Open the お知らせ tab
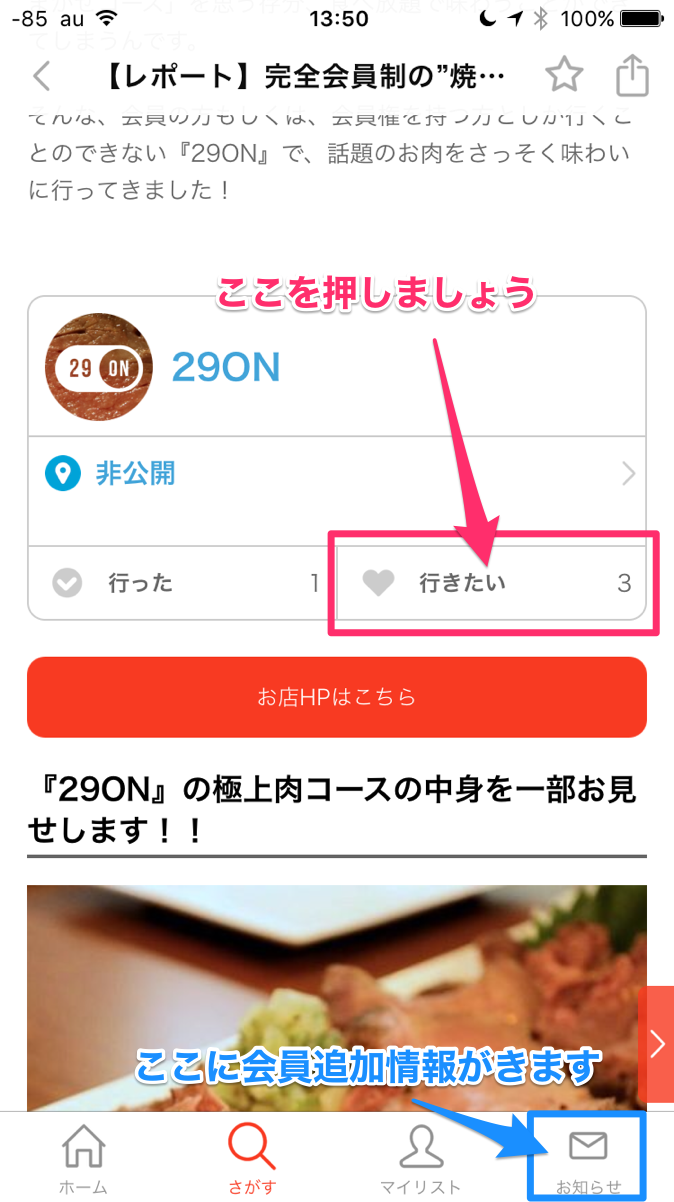This screenshot has height=1202, width=674. (x=588, y=1158)
